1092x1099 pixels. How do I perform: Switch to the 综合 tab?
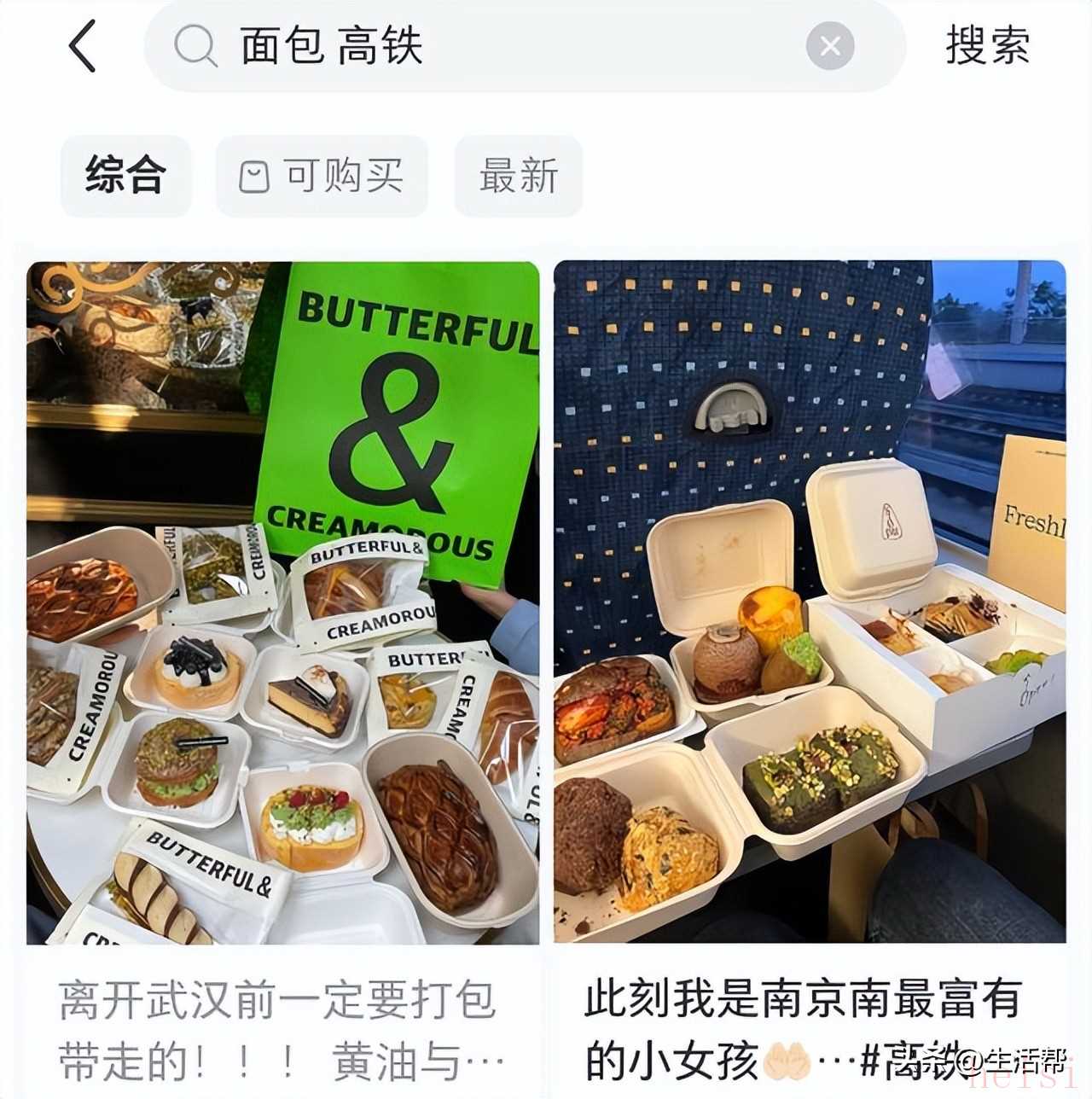[x=125, y=177]
